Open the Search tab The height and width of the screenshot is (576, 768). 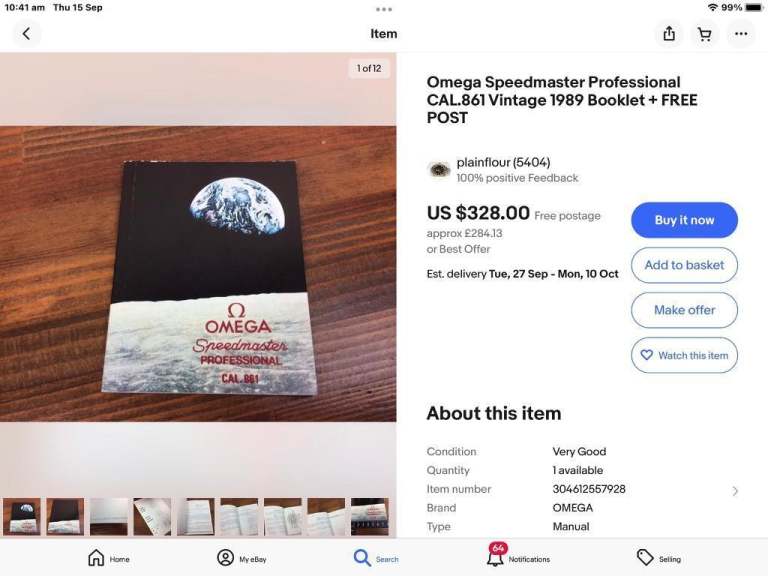tap(376, 558)
